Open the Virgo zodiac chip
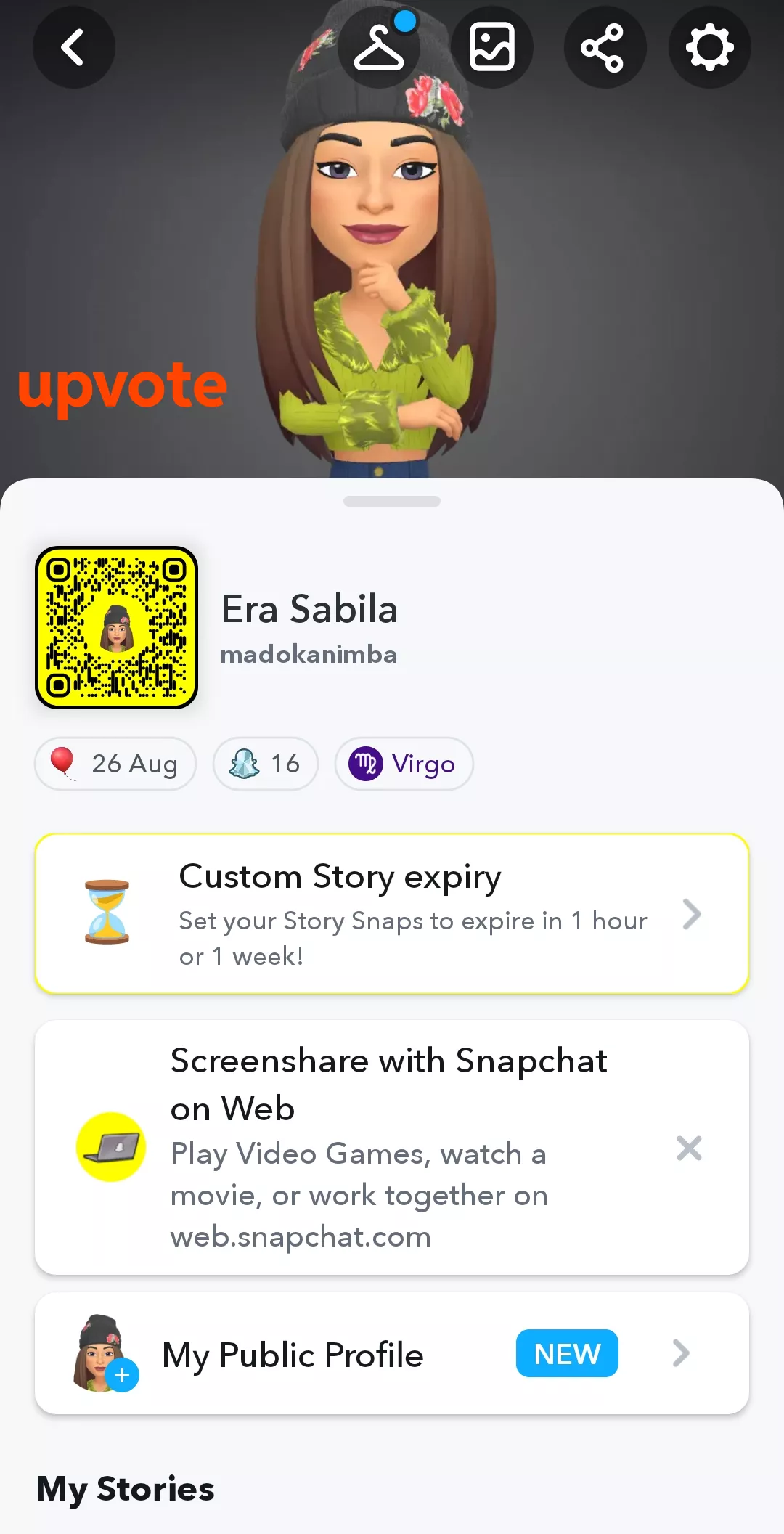This screenshot has height=1534, width=784. [404, 764]
